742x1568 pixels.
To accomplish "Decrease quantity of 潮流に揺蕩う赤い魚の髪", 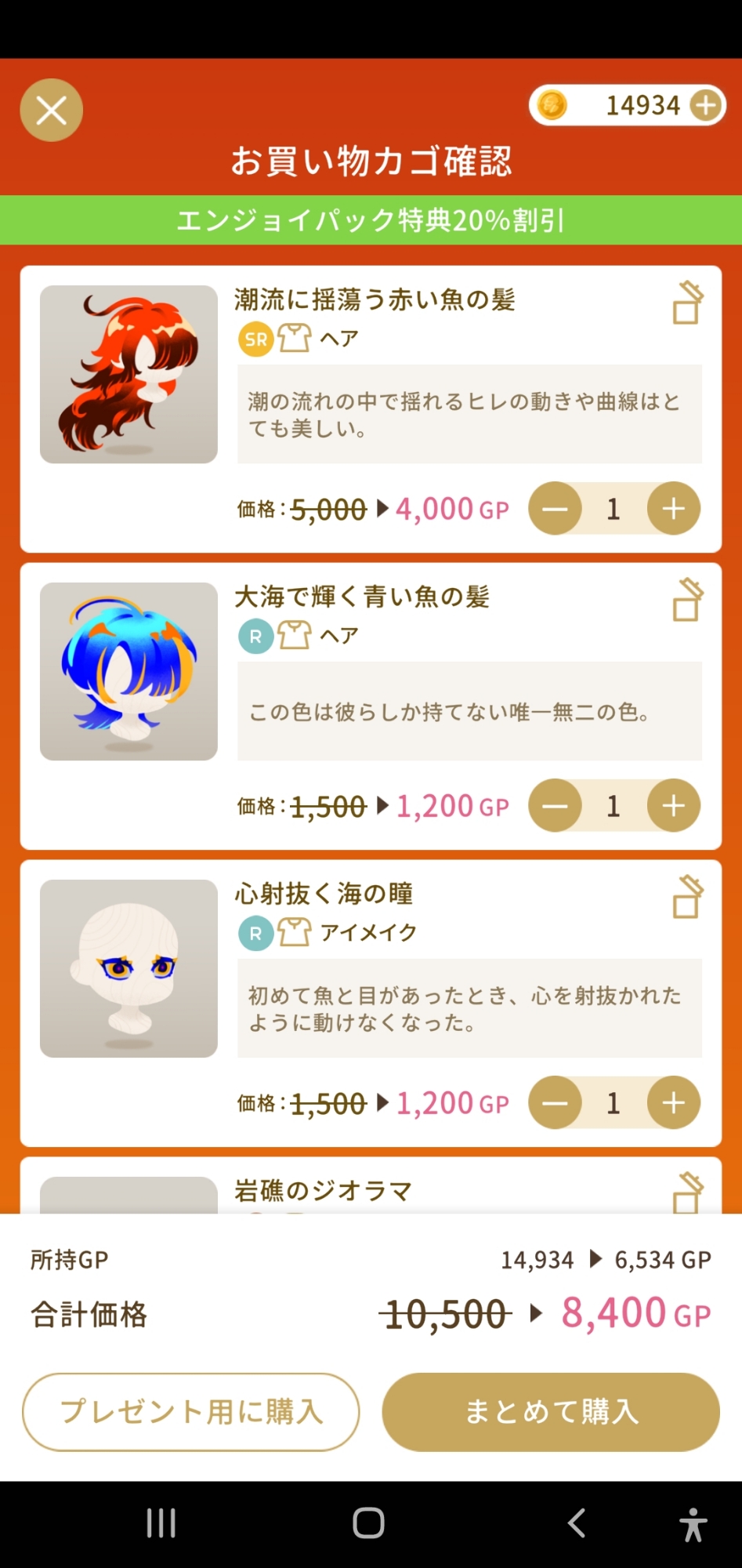I will pyautogui.click(x=555, y=509).
